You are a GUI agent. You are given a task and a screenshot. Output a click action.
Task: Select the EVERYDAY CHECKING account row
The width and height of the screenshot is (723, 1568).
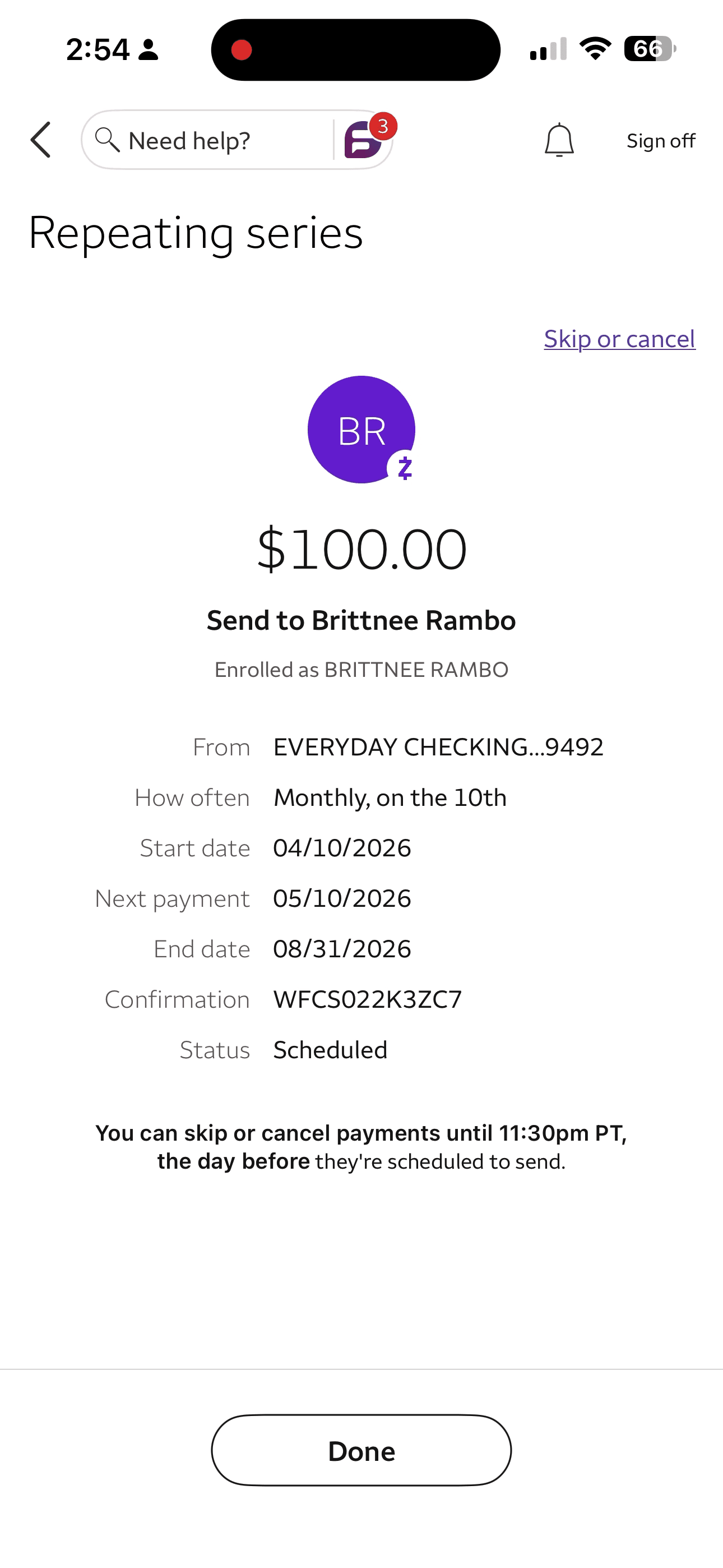(x=438, y=746)
